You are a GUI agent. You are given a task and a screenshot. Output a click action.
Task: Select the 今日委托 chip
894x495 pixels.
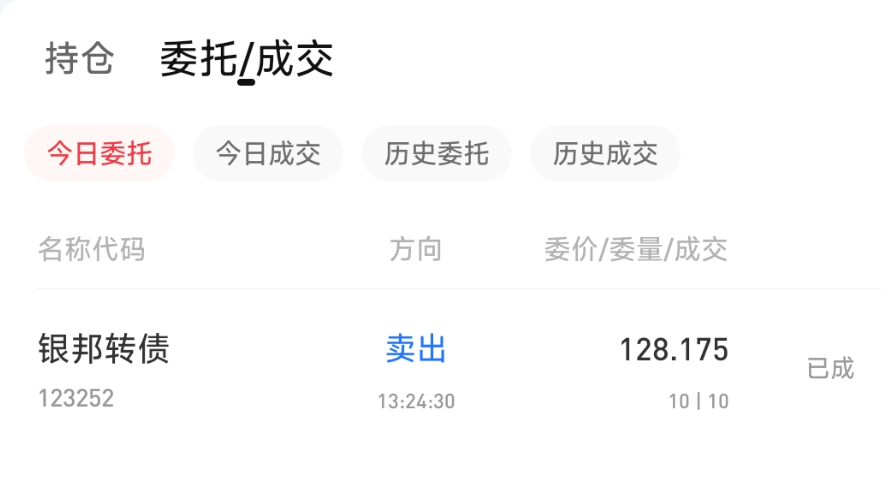click(99, 153)
